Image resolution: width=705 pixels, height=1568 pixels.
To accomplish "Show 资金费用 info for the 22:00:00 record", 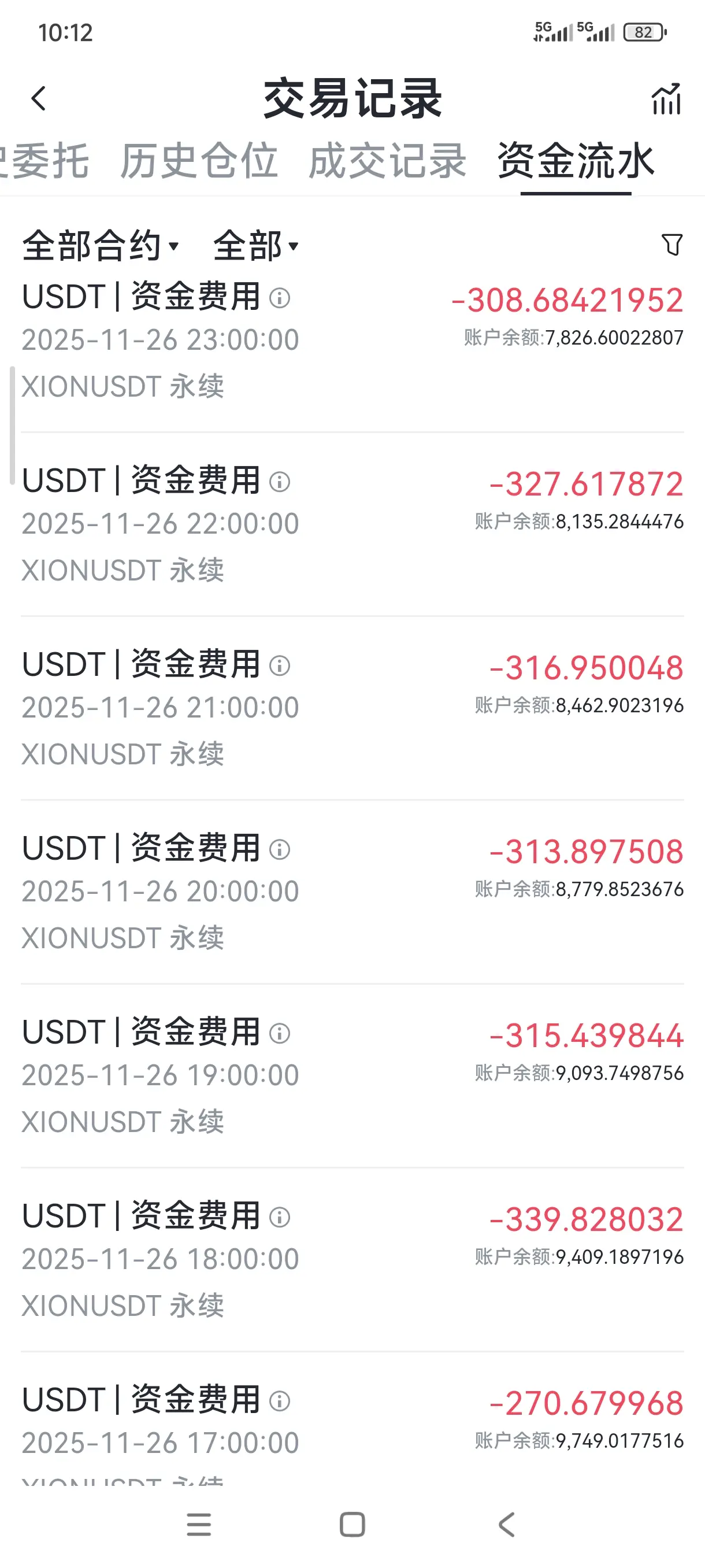I will [x=280, y=482].
